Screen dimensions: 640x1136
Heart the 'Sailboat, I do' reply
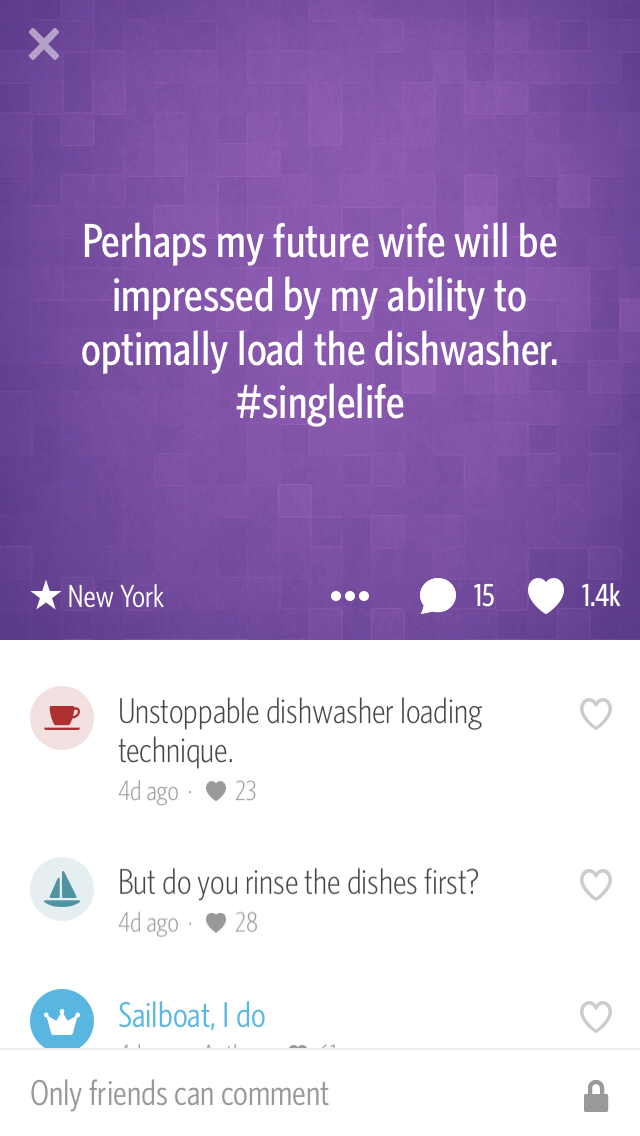pos(596,1017)
